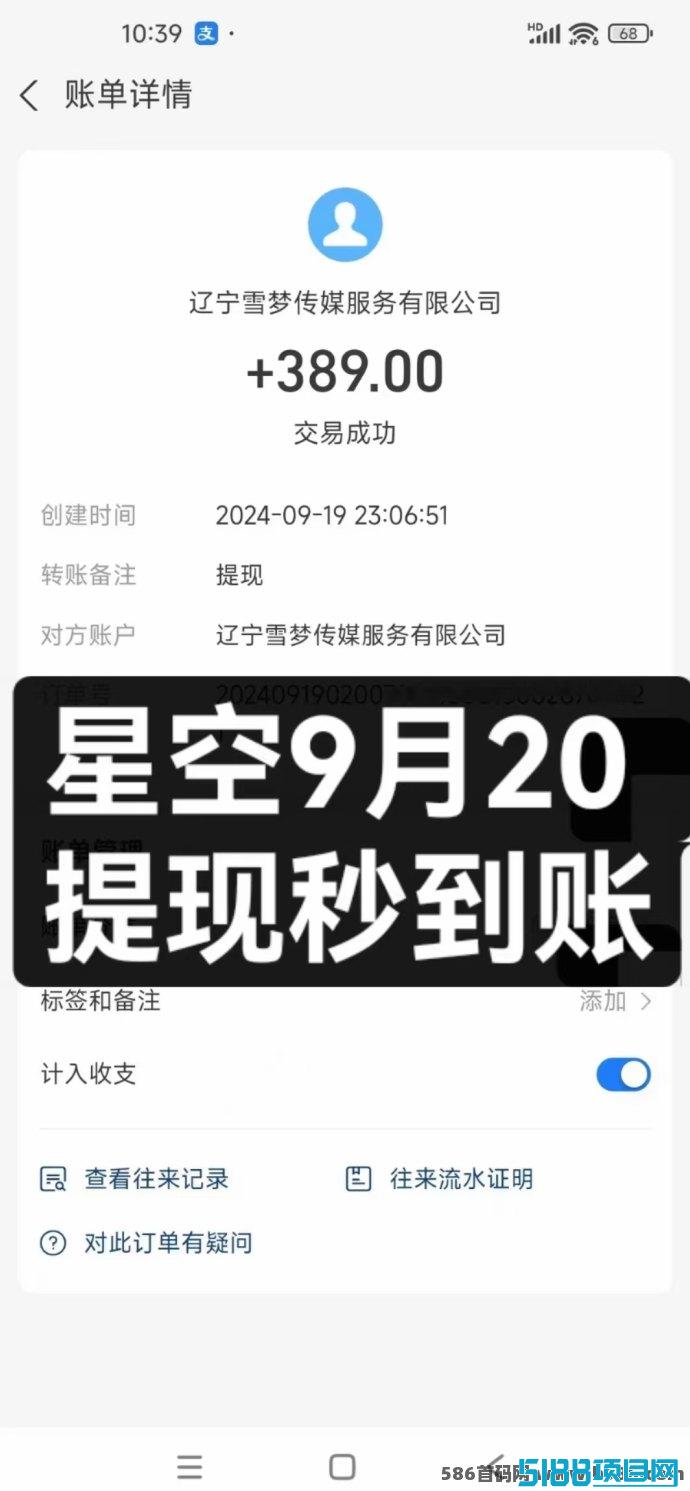Open 标签和备注 to add a note

[x=345, y=1001]
